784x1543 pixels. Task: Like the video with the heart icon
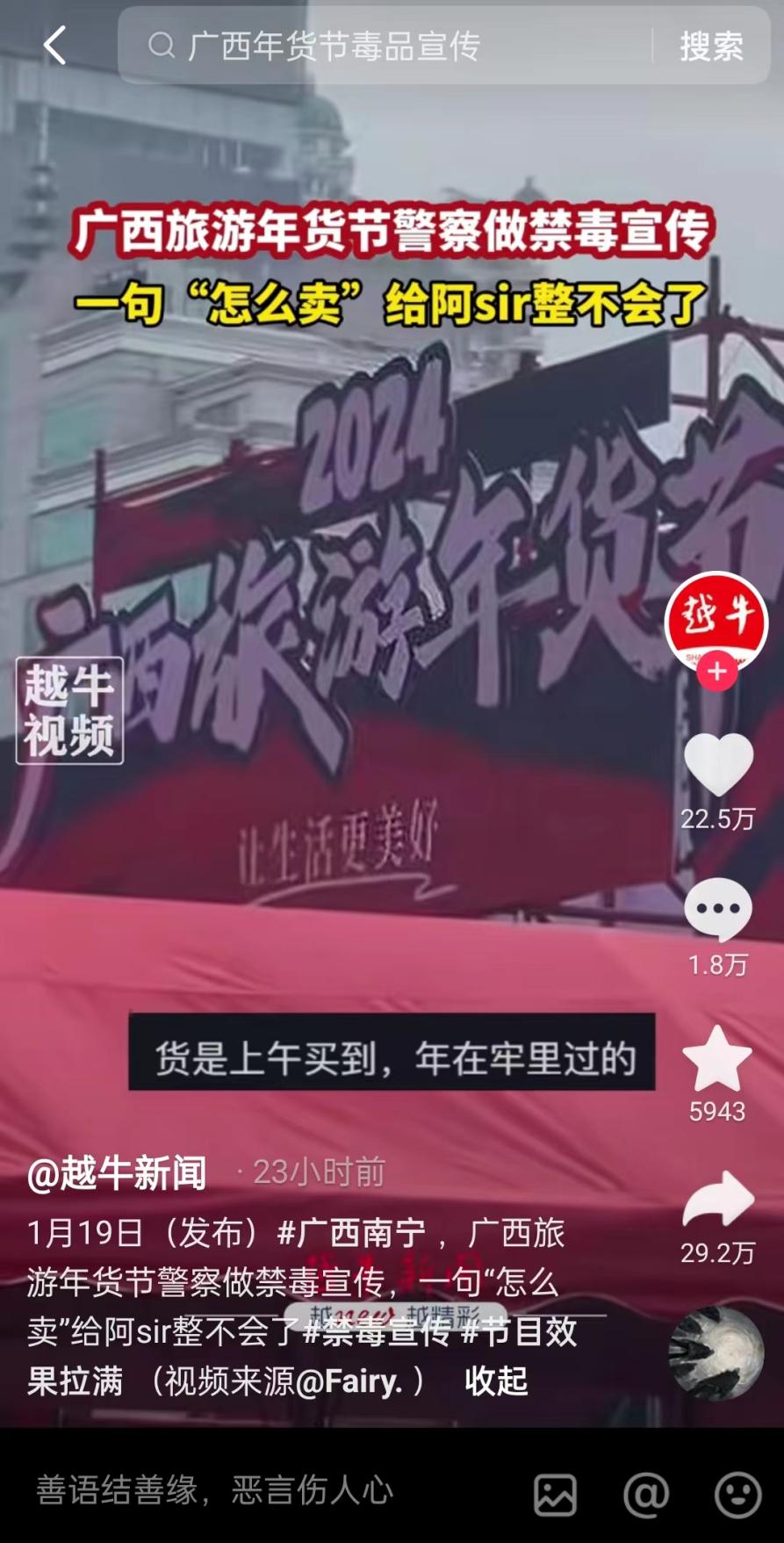click(x=718, y=764)
